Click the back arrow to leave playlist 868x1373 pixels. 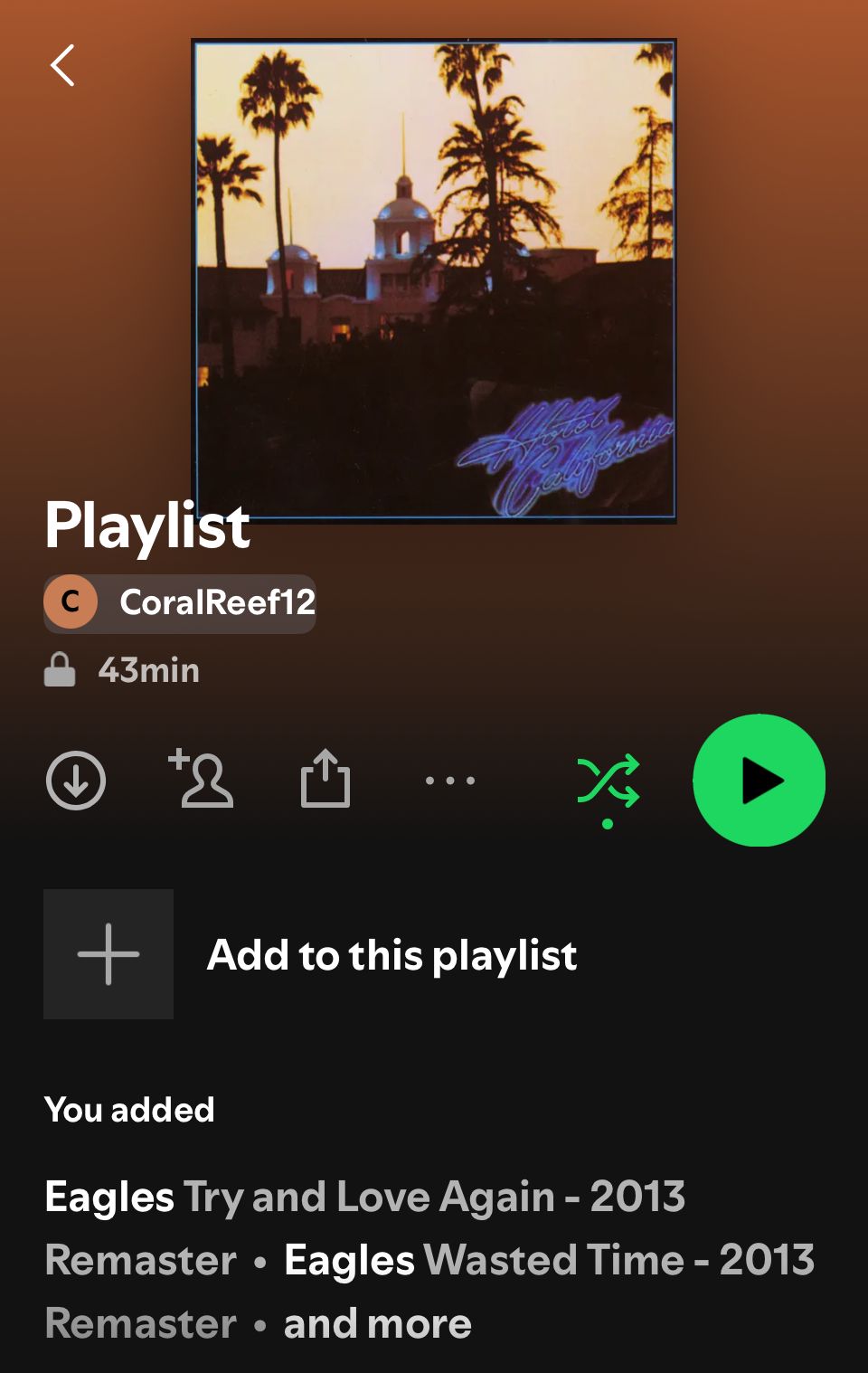62,65
